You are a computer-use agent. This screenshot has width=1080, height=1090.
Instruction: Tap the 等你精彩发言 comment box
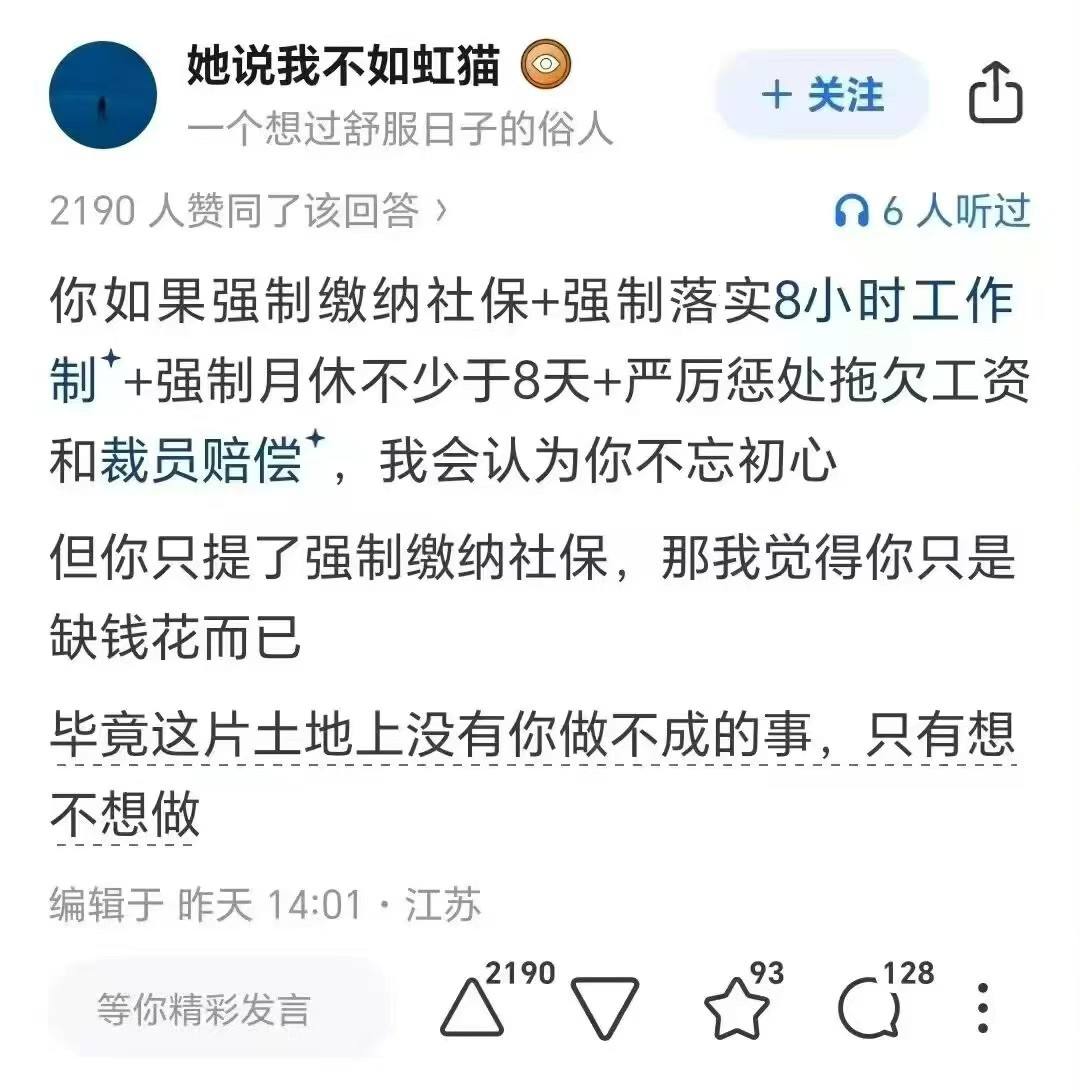[x=203, y=1008]
